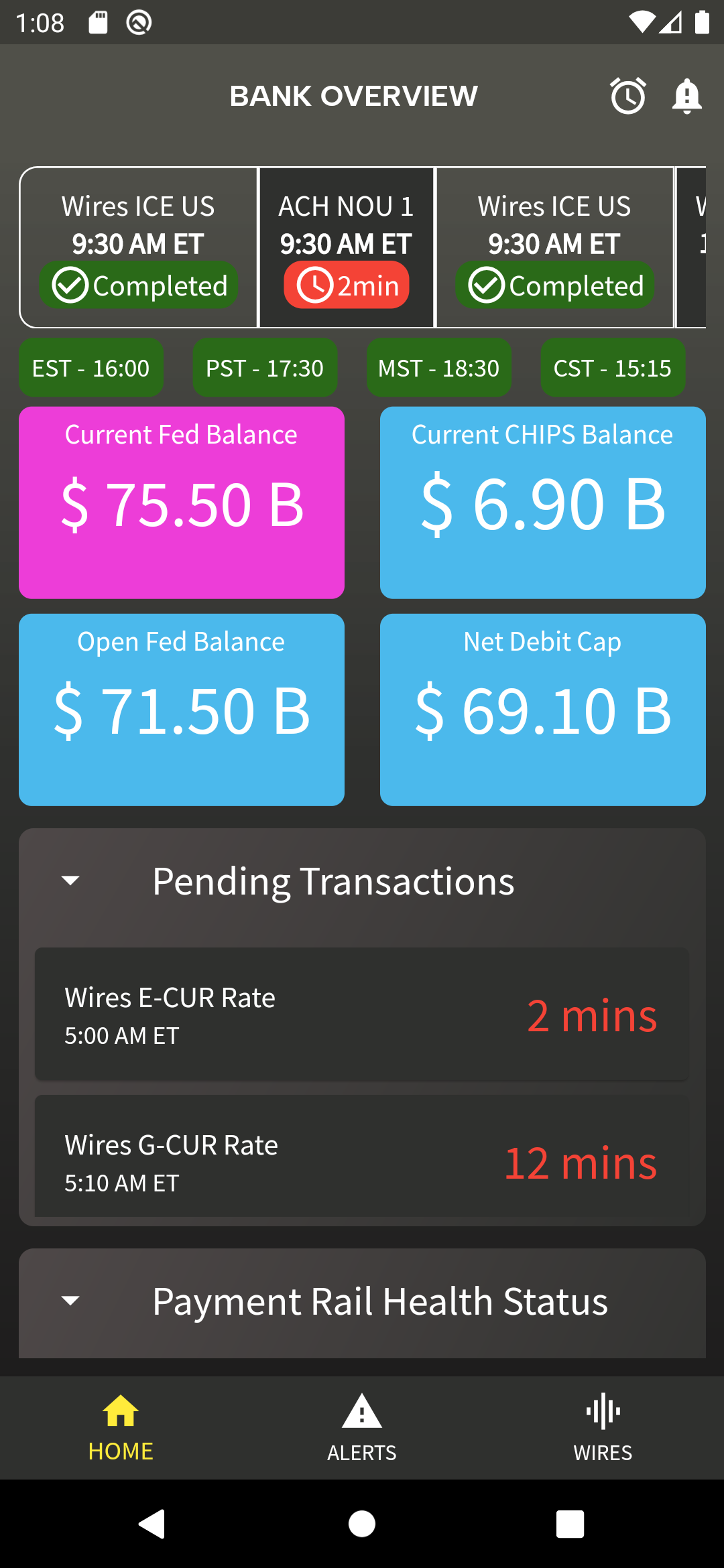Open the Current Fed Balance card

click(181, 503)
